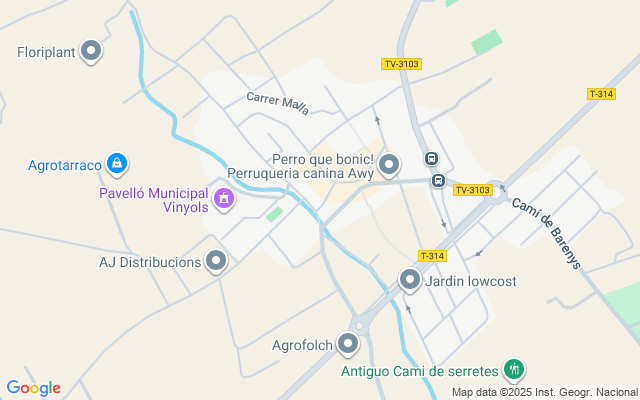The height and width of the screenshot is (400, 640).
Task: Select the Agrotarraco shop pin
Action: (x=117, y=162)
